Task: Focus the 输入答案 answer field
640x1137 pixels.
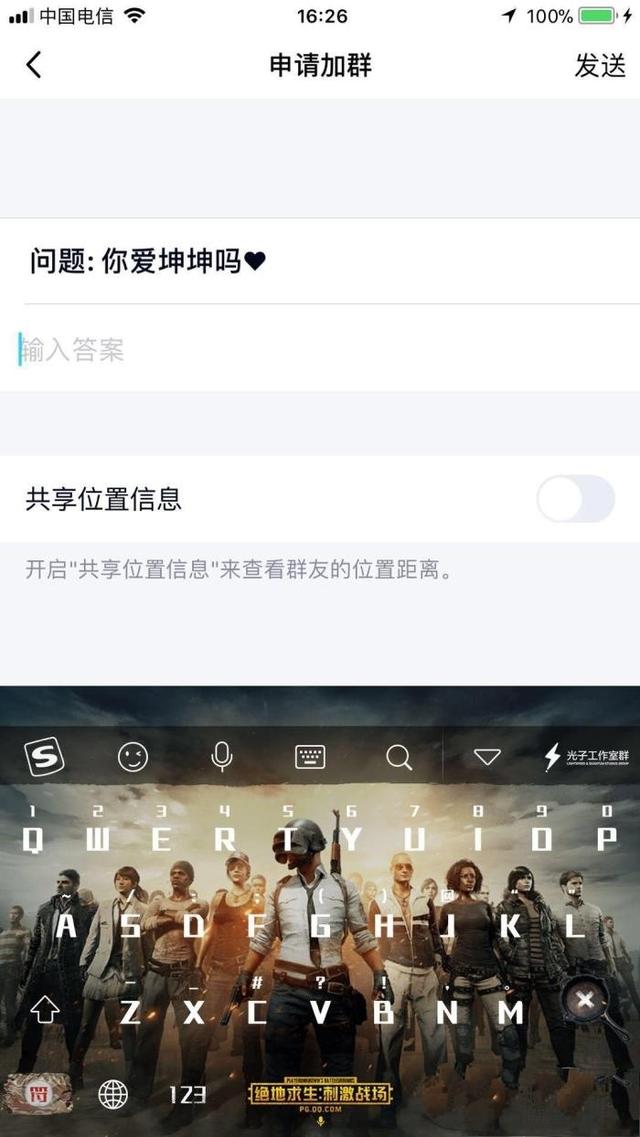Action: [x=320, y=350]
